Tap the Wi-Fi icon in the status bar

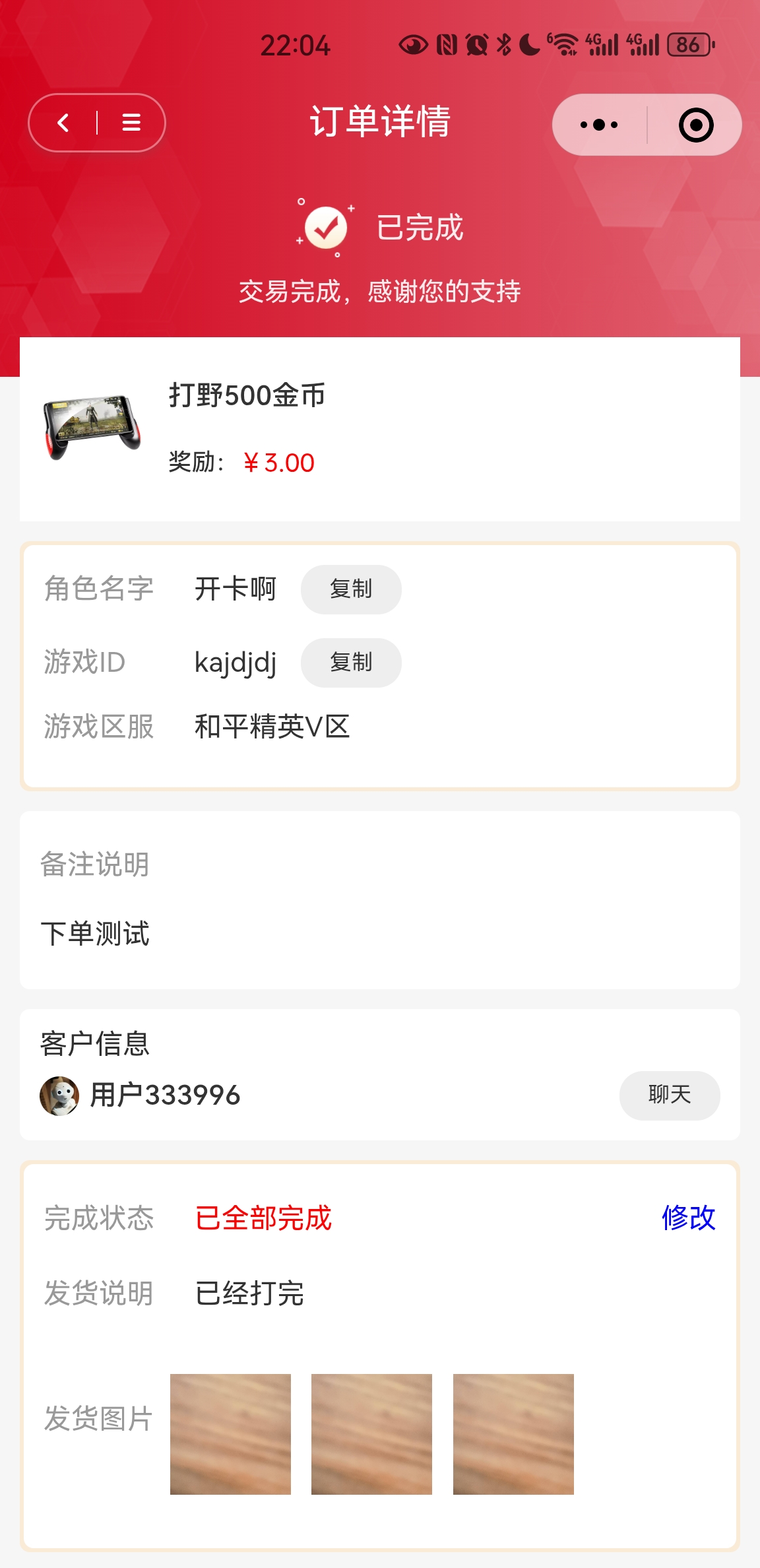click(564, 44)
